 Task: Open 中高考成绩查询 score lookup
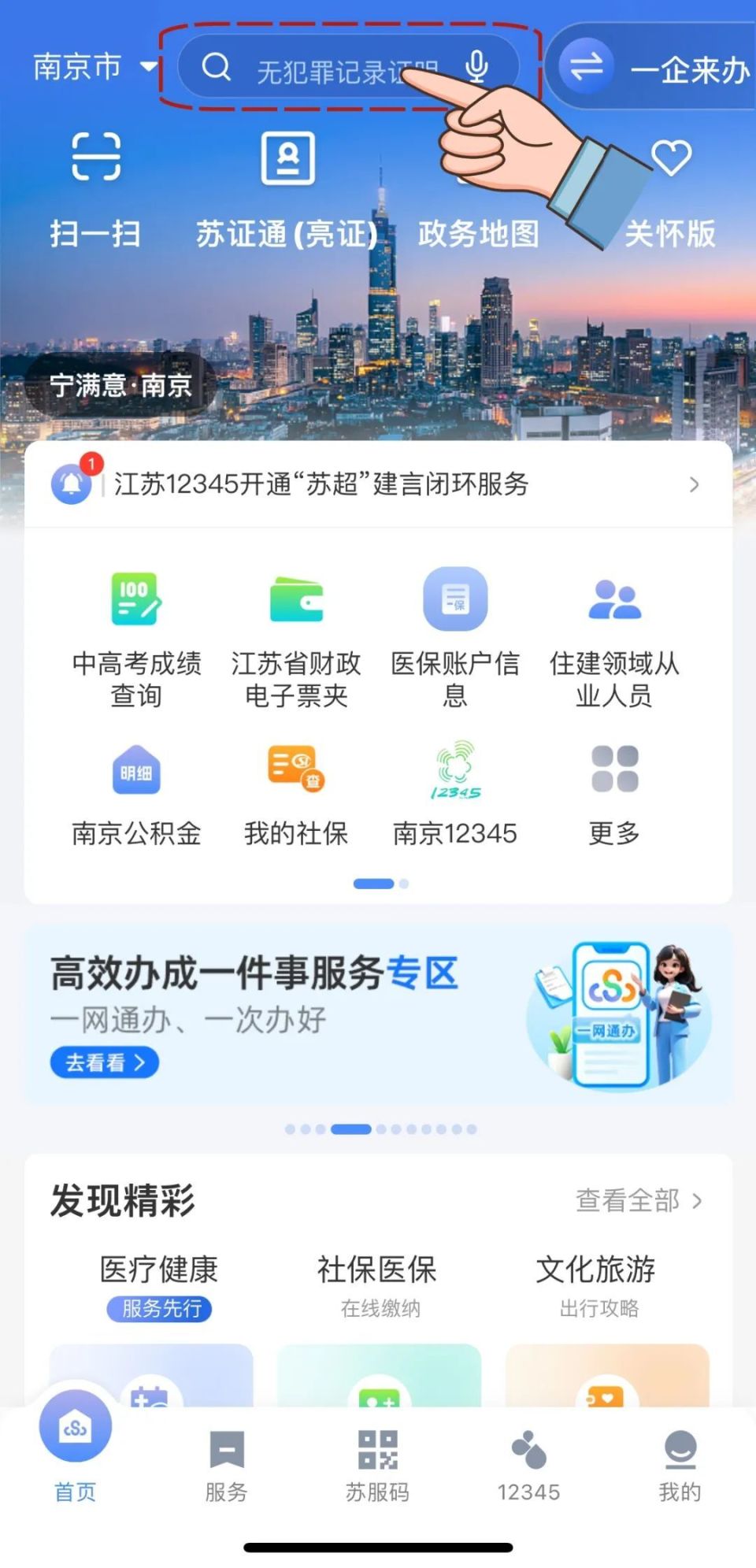[135, 630]
